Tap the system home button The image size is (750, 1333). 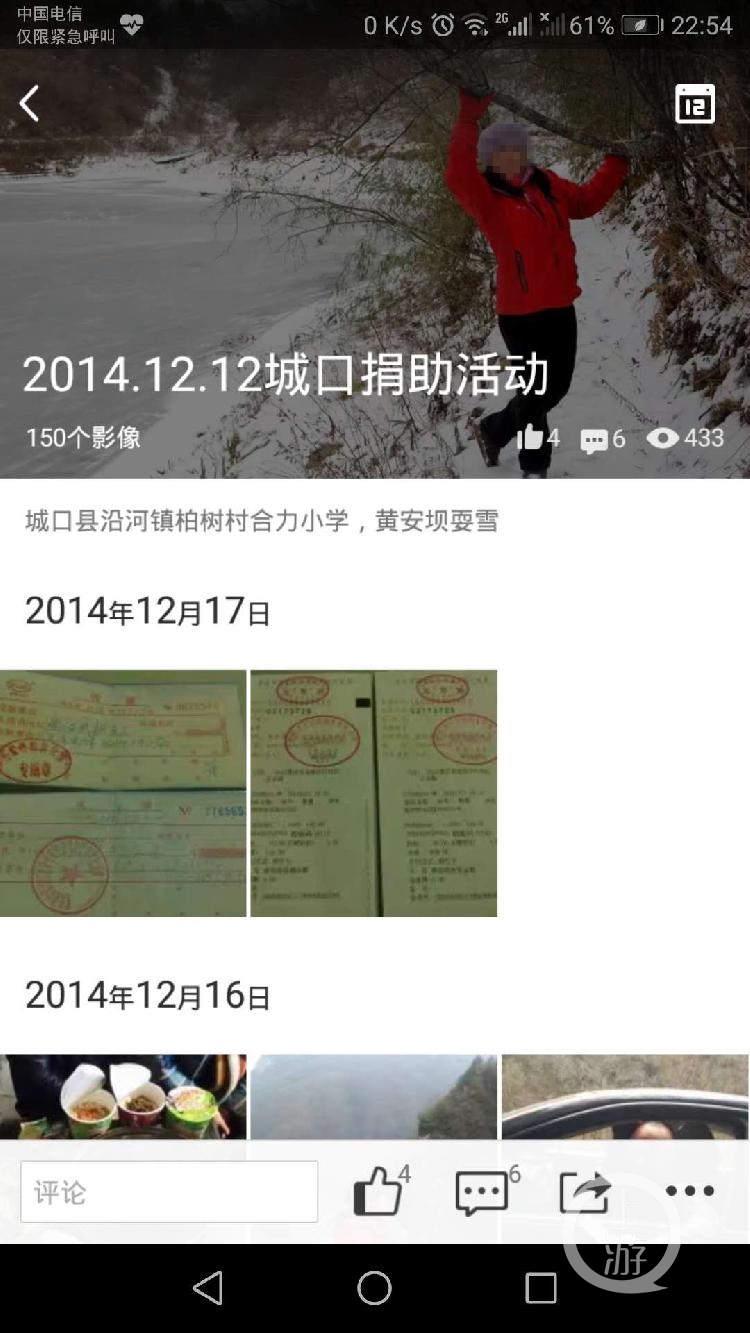(374, 1288)
